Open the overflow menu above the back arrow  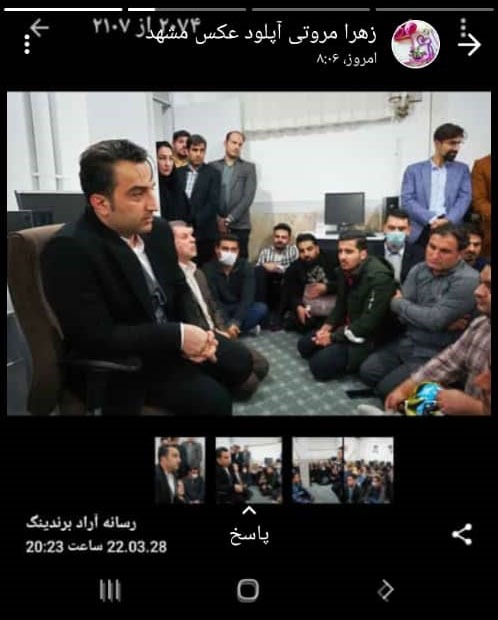click(463, 27)
